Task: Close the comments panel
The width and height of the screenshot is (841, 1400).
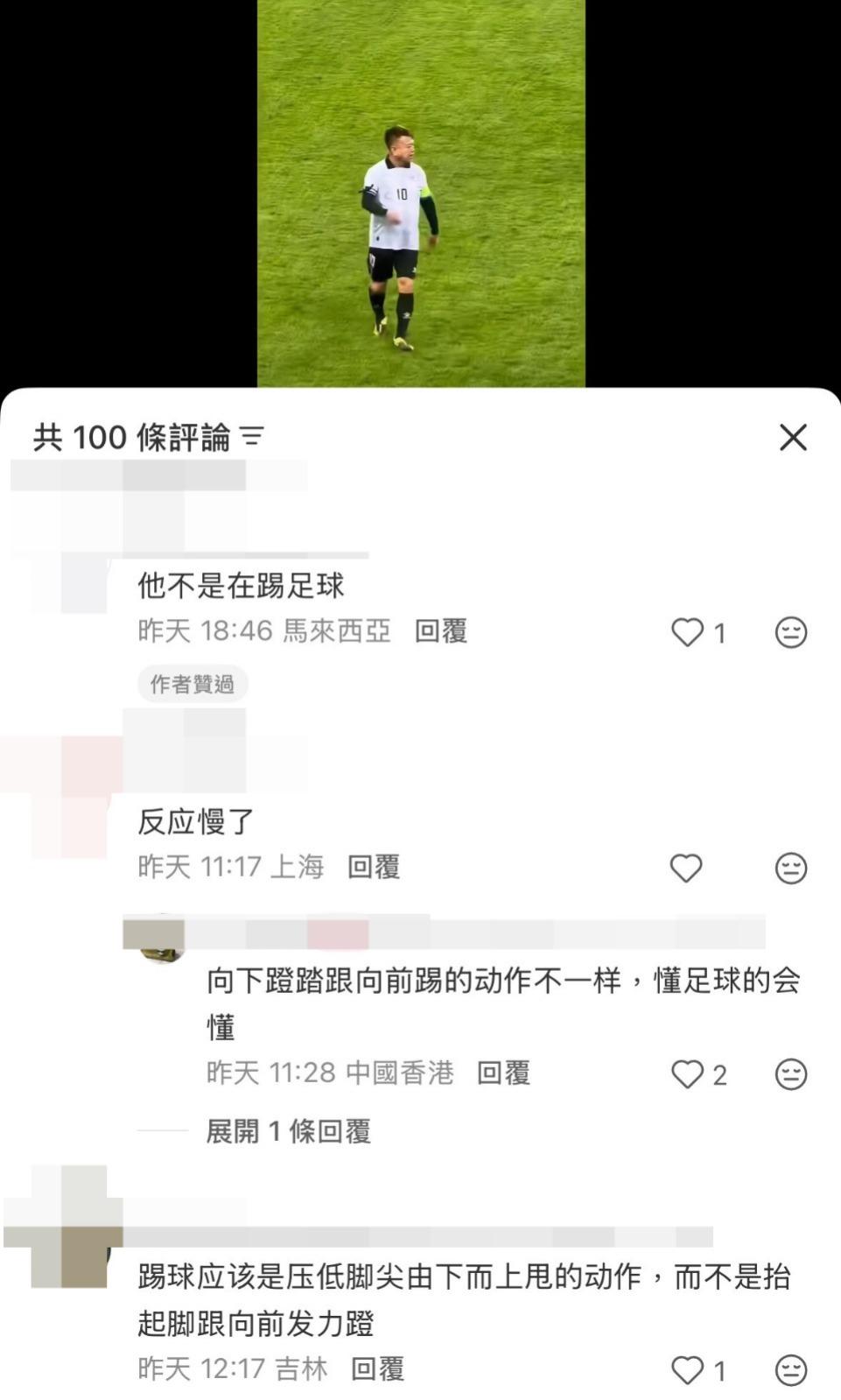Action: pyautogui.click(x=793, y=437)
